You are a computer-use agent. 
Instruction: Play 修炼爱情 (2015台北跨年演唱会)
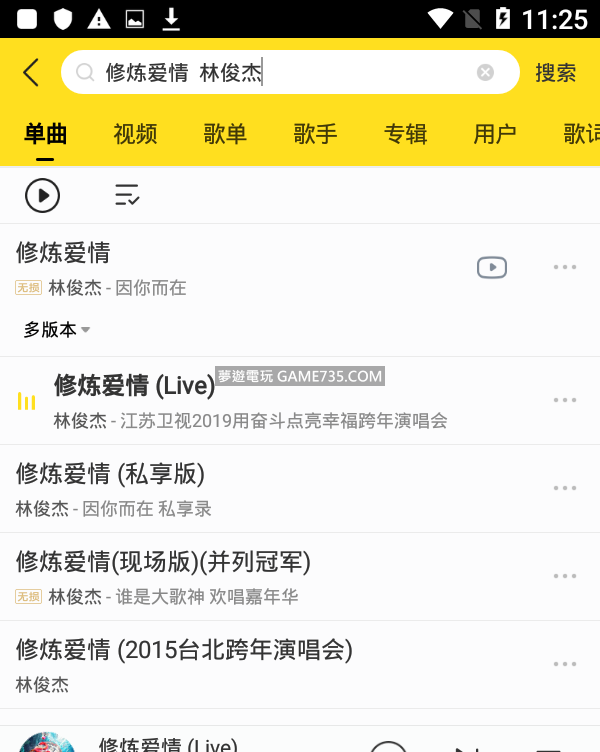250,664
